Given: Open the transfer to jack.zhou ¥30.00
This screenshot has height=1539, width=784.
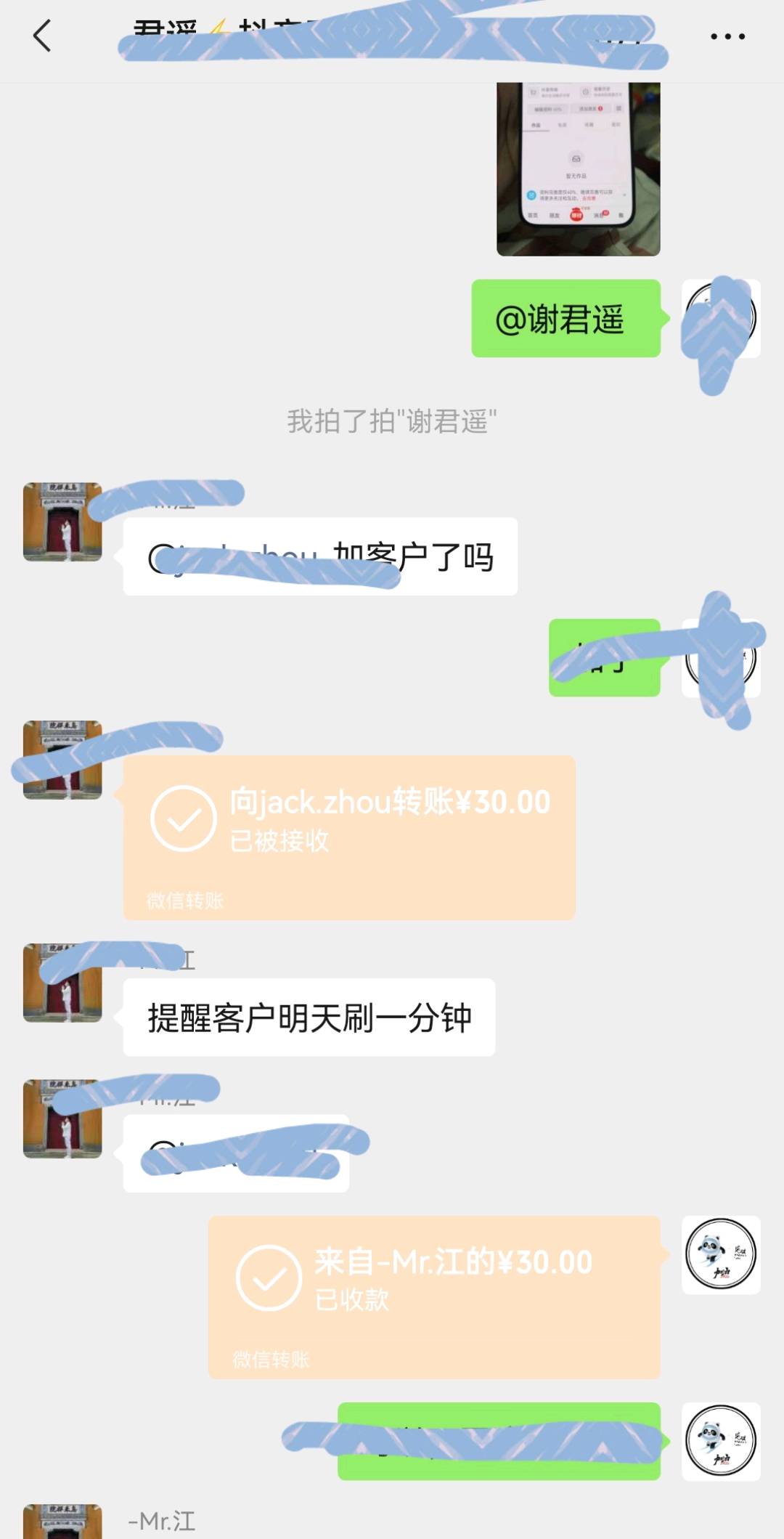Looking at the screenshot, I should tap(349, 837).
